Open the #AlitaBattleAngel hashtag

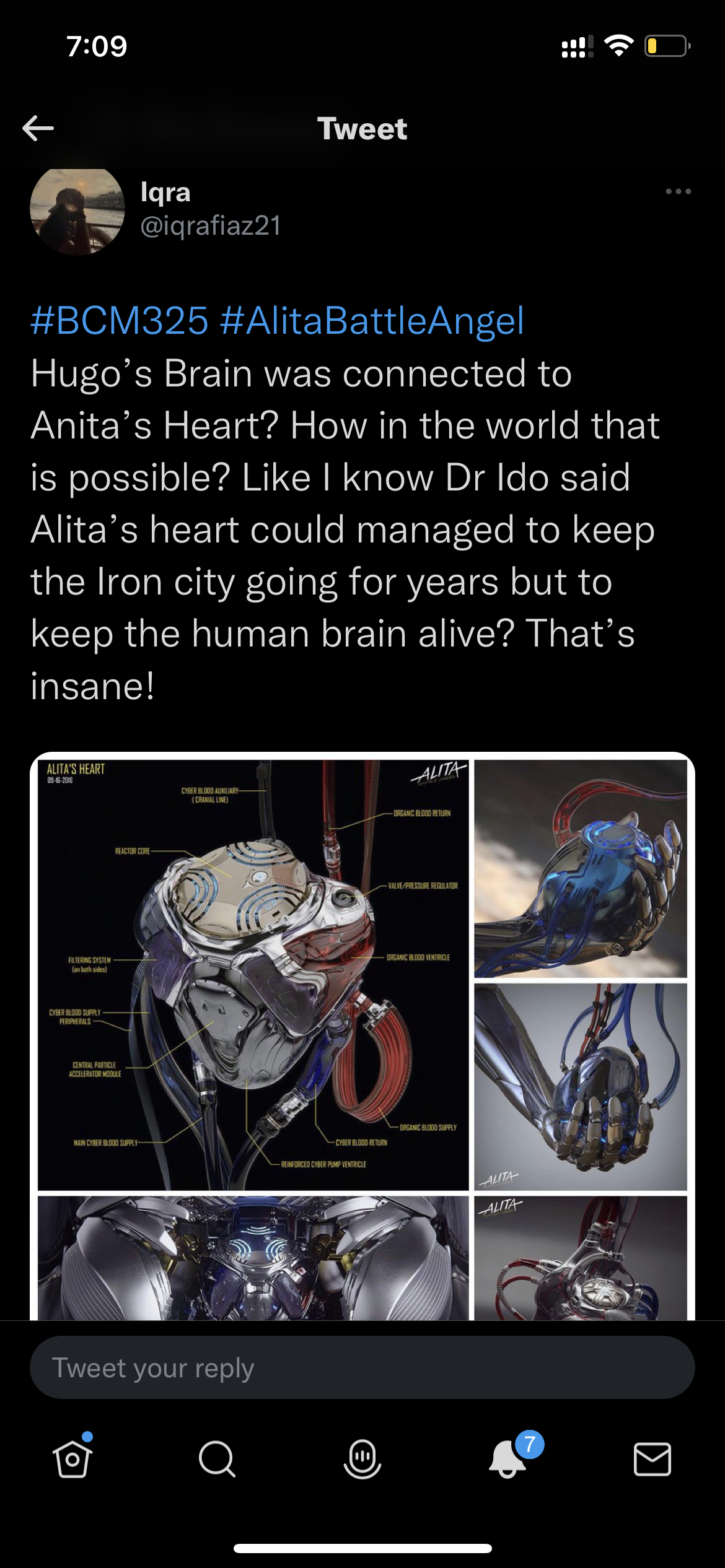(x=372, y=321)
